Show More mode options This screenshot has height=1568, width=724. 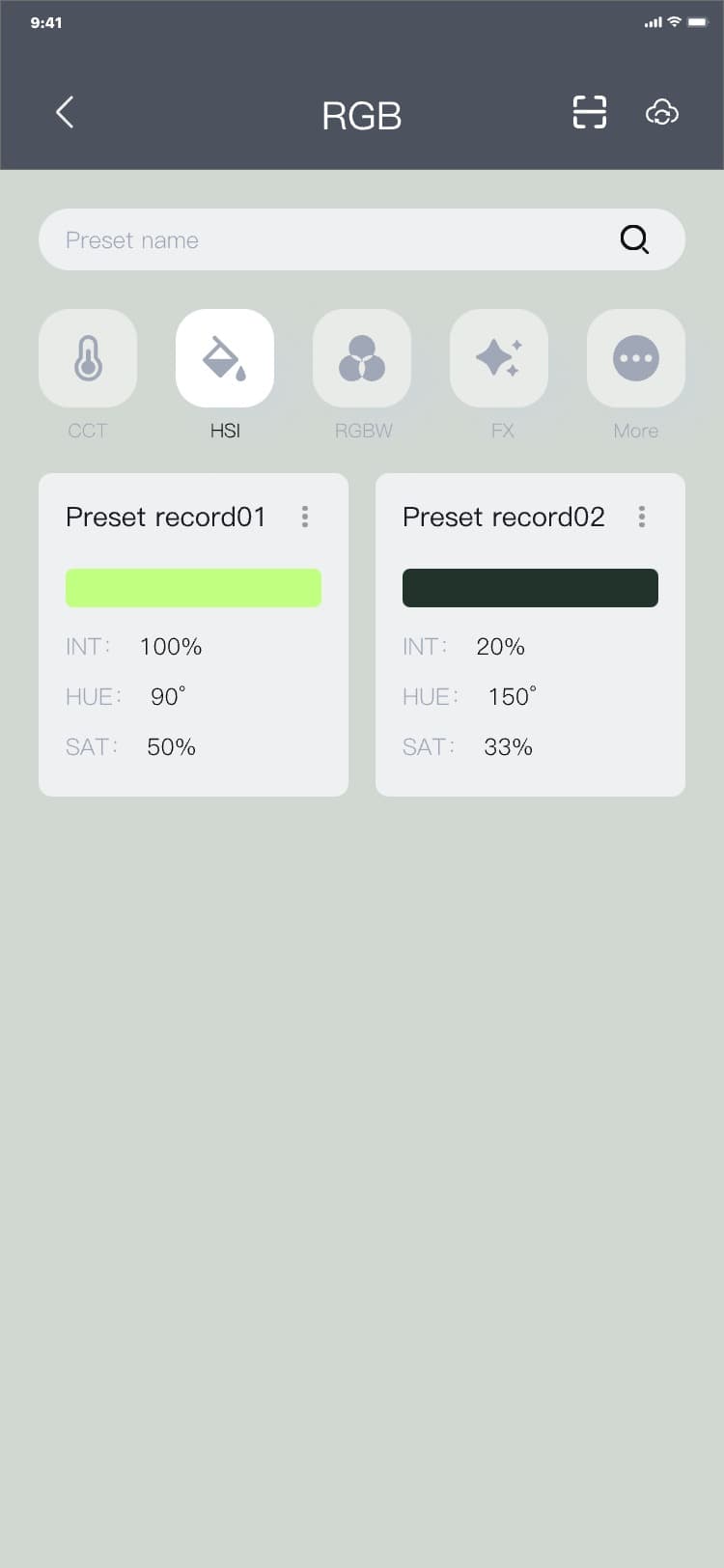(636, 359)
